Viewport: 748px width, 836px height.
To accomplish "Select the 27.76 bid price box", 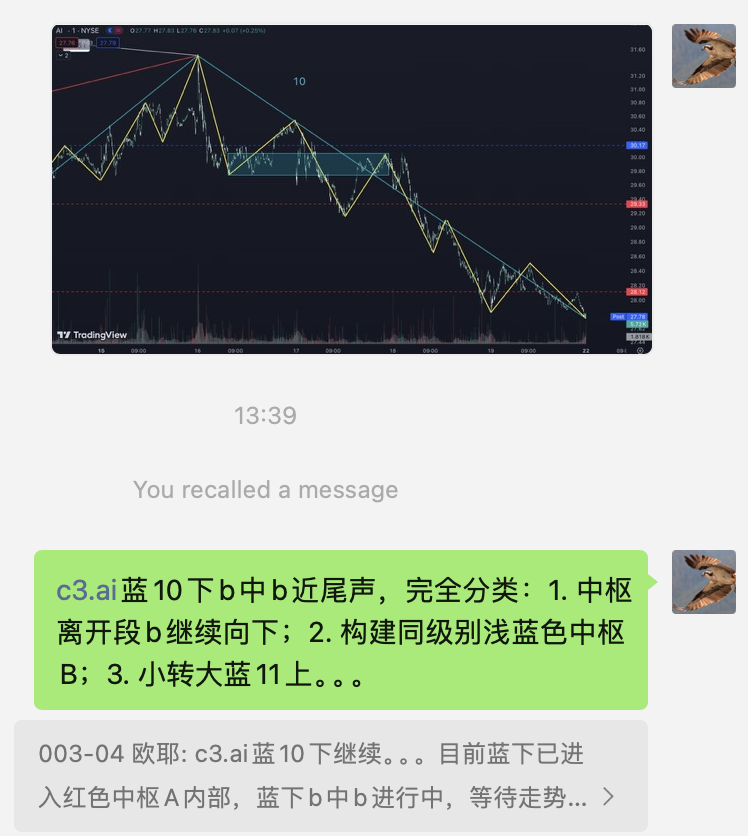I will click(66, 42).
